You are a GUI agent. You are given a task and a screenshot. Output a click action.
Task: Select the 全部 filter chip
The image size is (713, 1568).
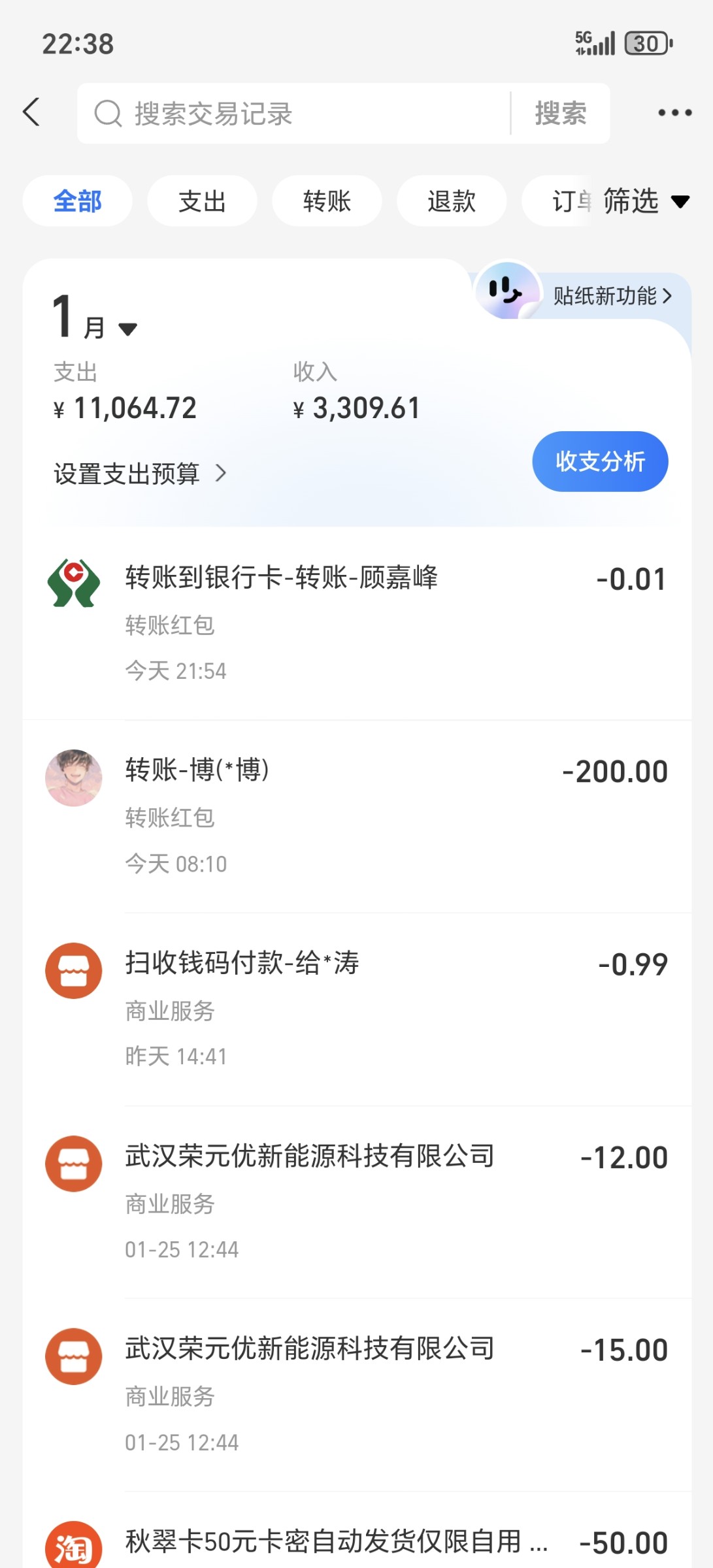tap(77, 201)
